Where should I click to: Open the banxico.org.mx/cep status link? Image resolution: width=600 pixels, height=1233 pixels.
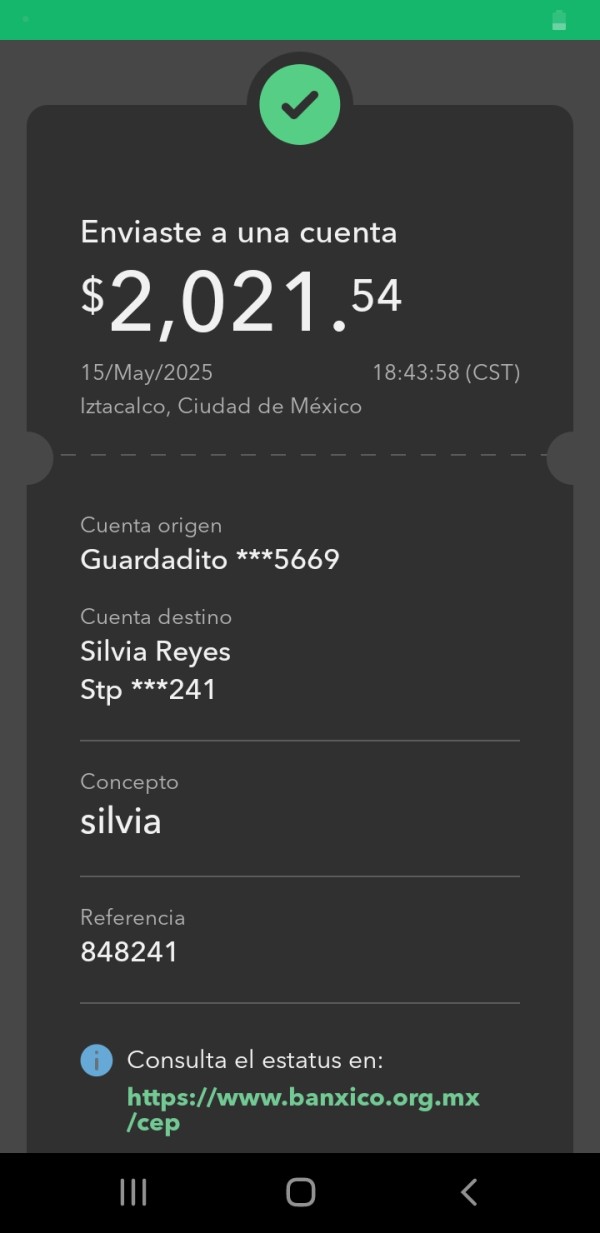pyautogui.click(x=303, y=1110)
